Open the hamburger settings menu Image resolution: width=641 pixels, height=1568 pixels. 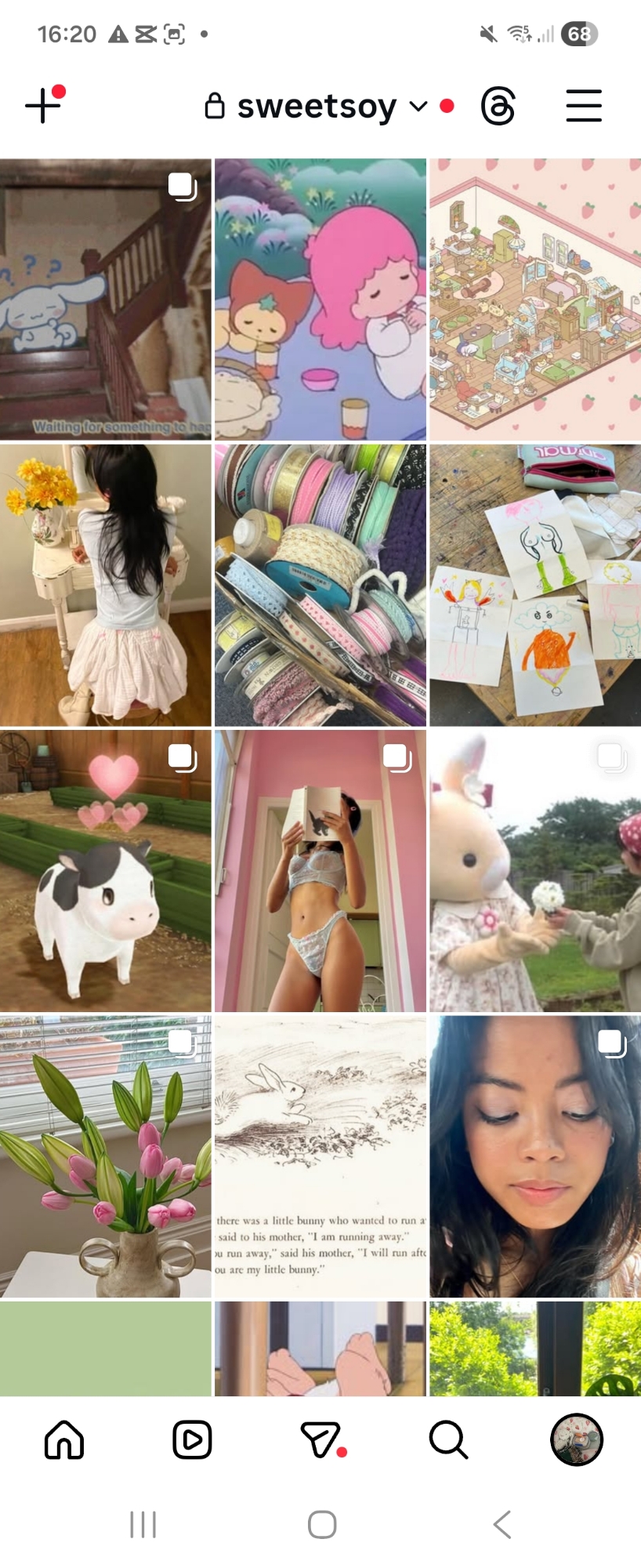tap(584, 106)
